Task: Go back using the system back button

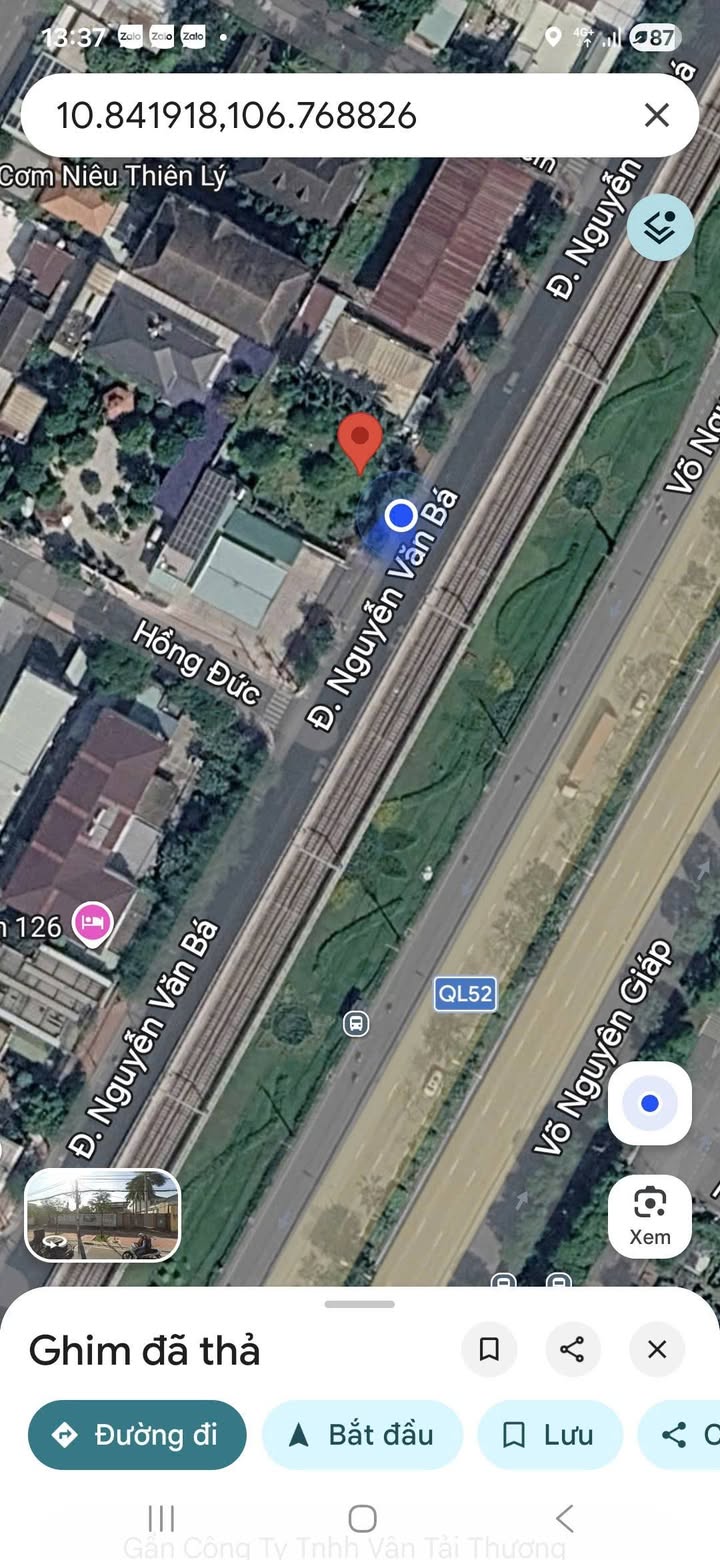Action: coord(564,1518)
